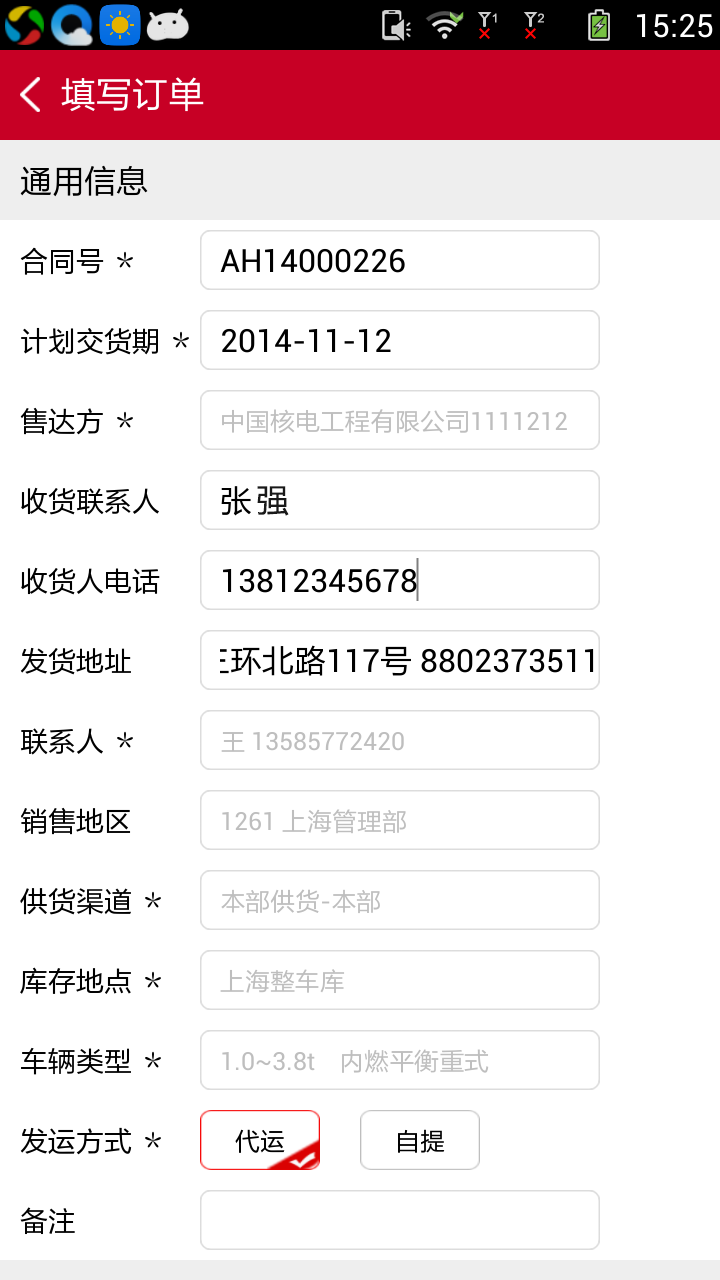720x1280 pixels.
Task: Select 供货渠道 field
Action: pyautogui.click(x=399, y=901)
